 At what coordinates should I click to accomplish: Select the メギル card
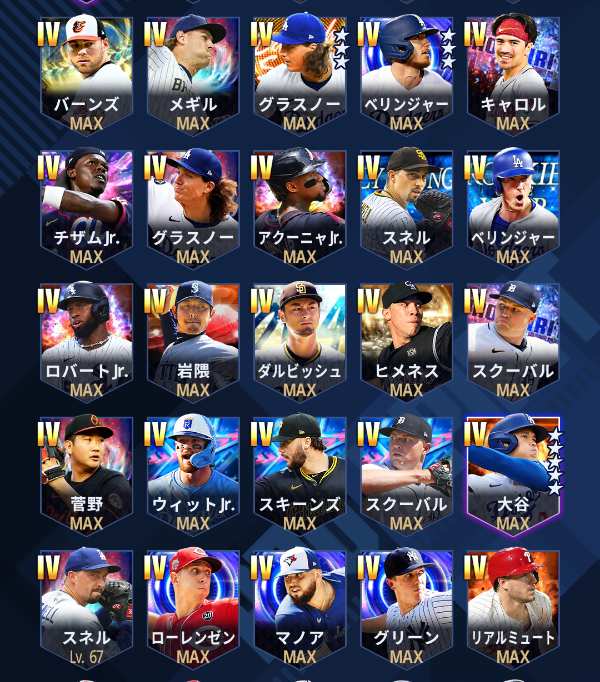pos(193,75)
